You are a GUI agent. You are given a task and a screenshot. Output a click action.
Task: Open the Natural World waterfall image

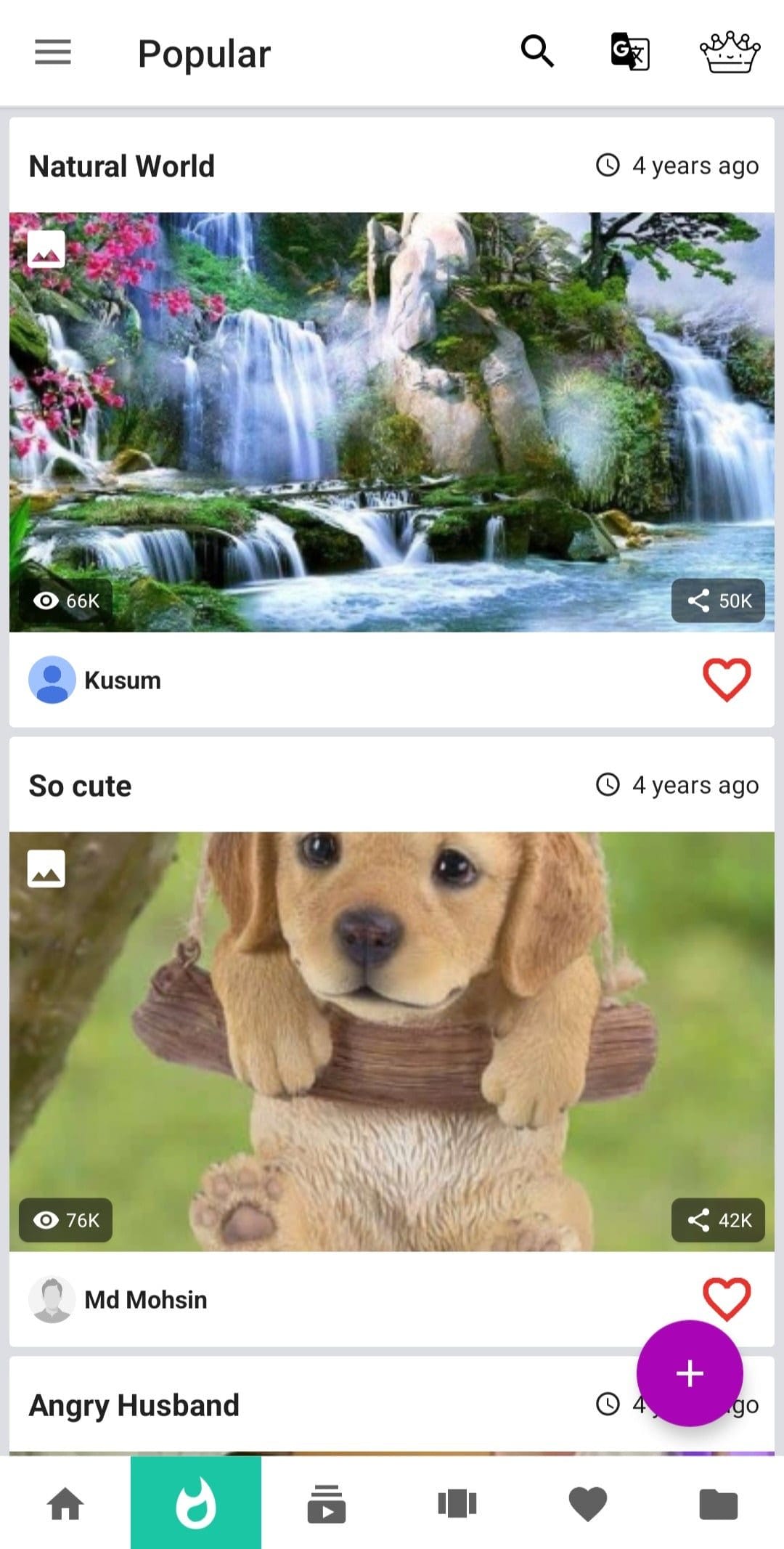pyautogui.click(x=392, y=422)
